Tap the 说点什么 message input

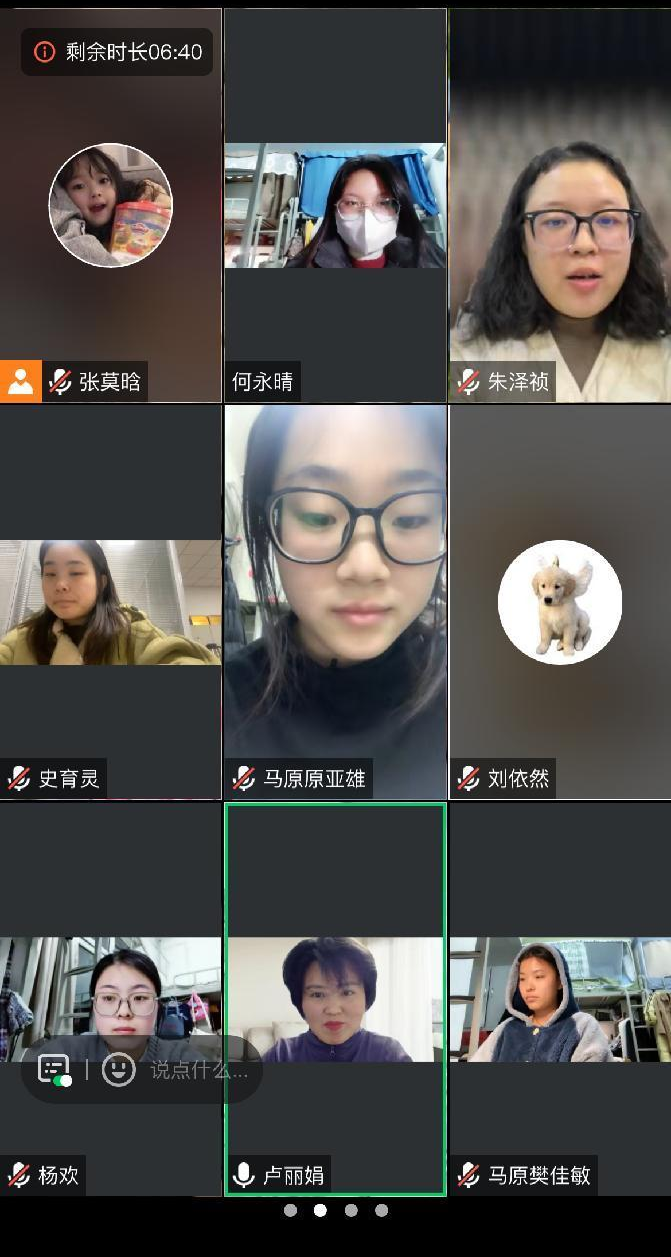tap(198, 1070)
